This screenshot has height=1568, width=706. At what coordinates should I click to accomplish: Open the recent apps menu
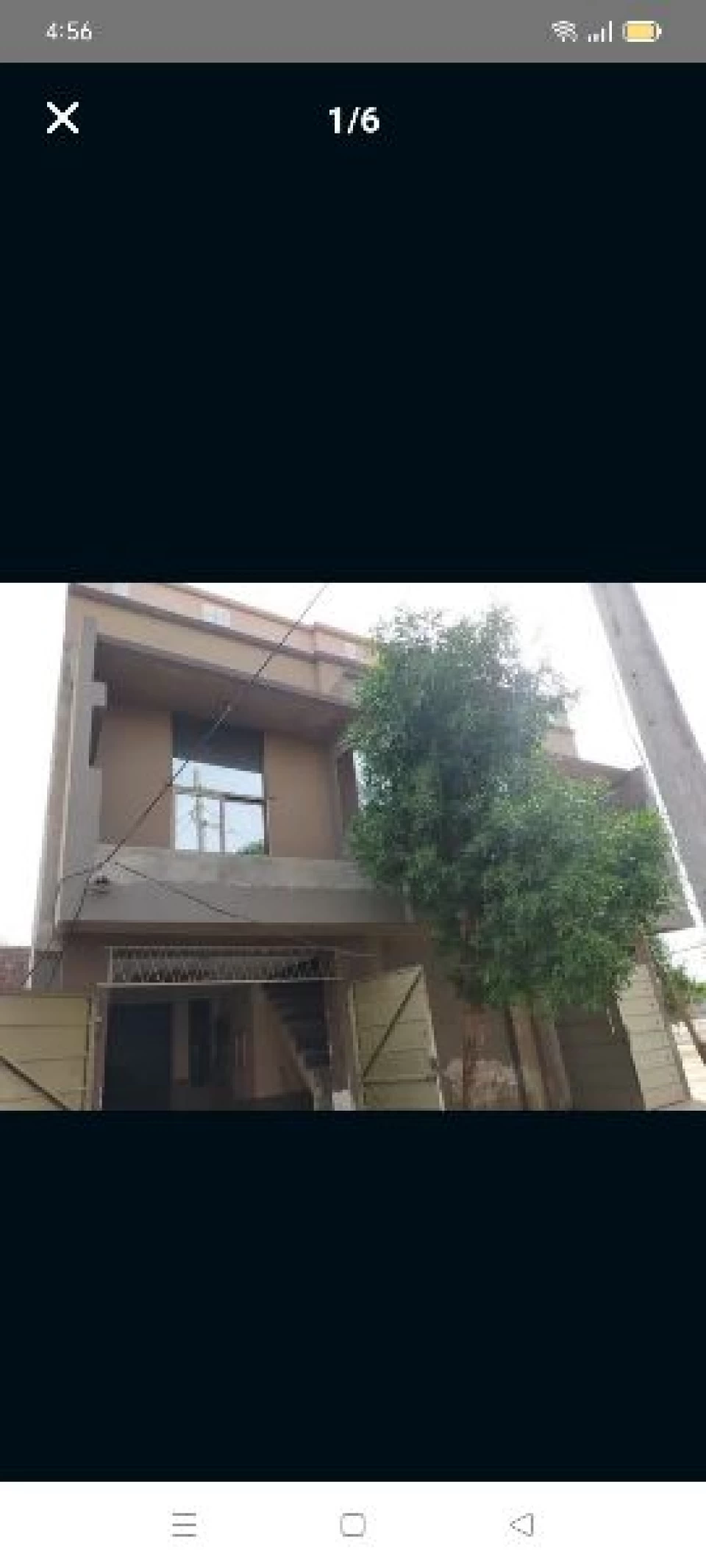point(184,1525)
